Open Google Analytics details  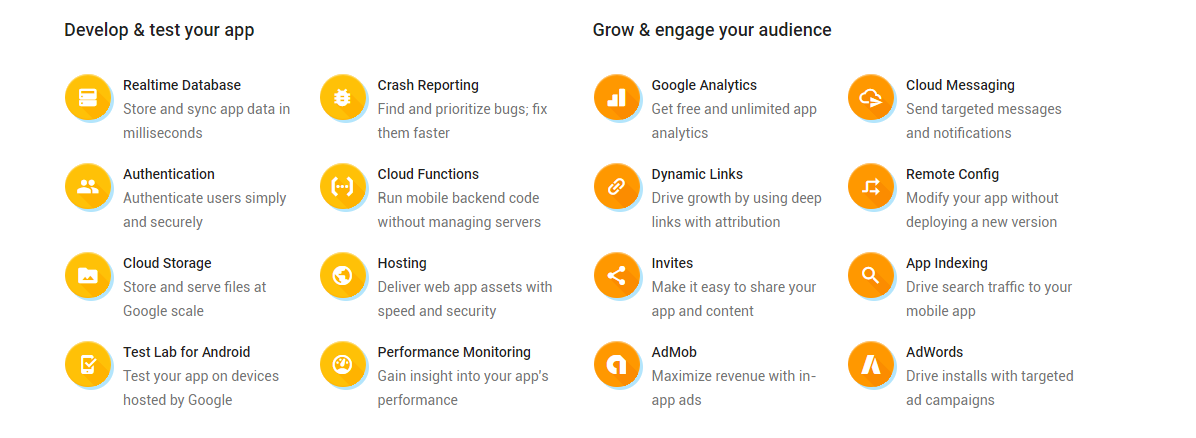click(x=703, y=86)
